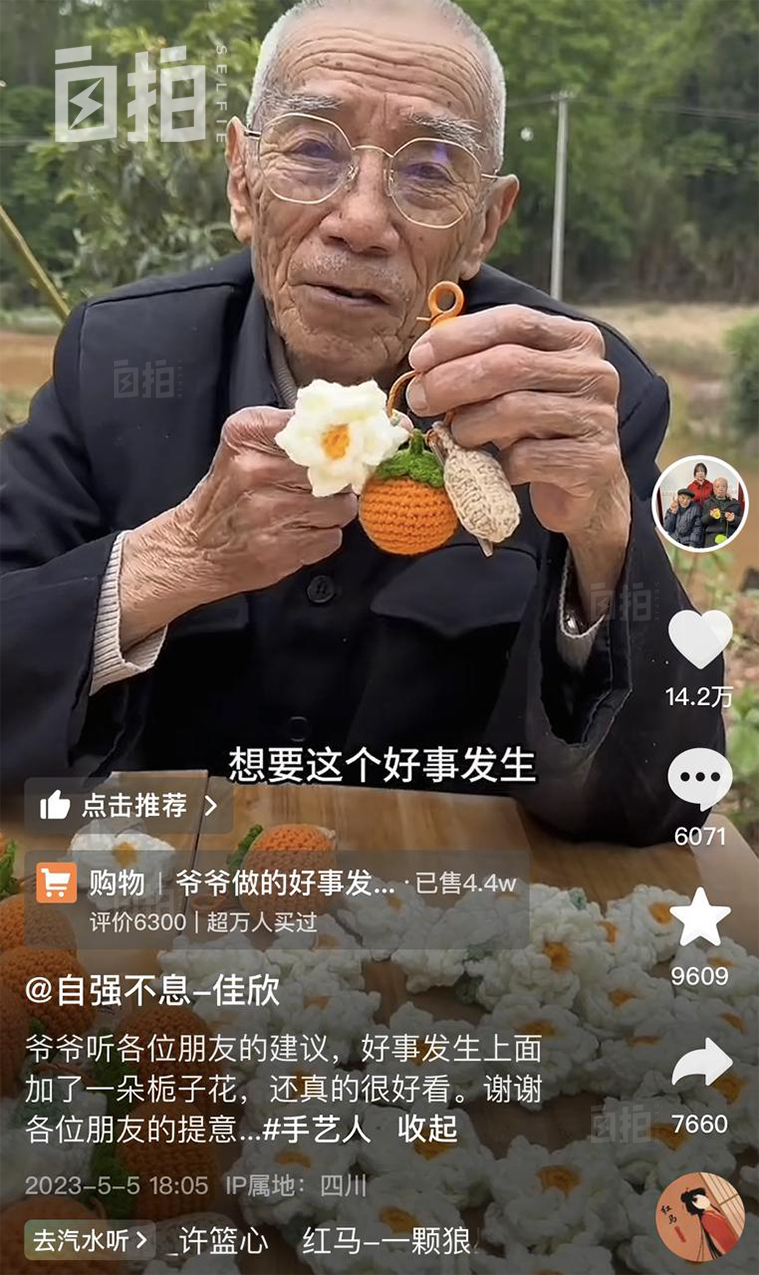The width and height of the screenshot is (759, 1275).
Task: Open the creator's profile avatar
Action: [700, 503]
